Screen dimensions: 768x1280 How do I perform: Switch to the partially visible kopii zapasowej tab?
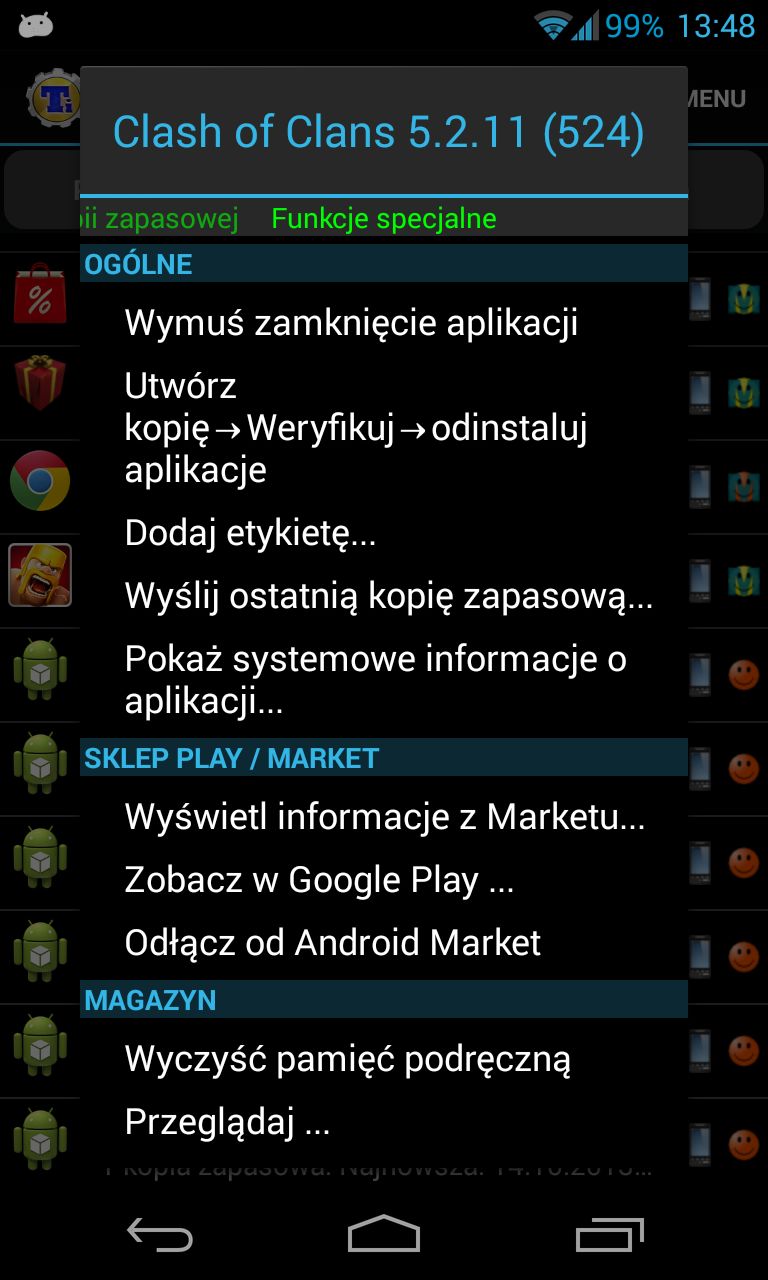click(x=160, y=218)
